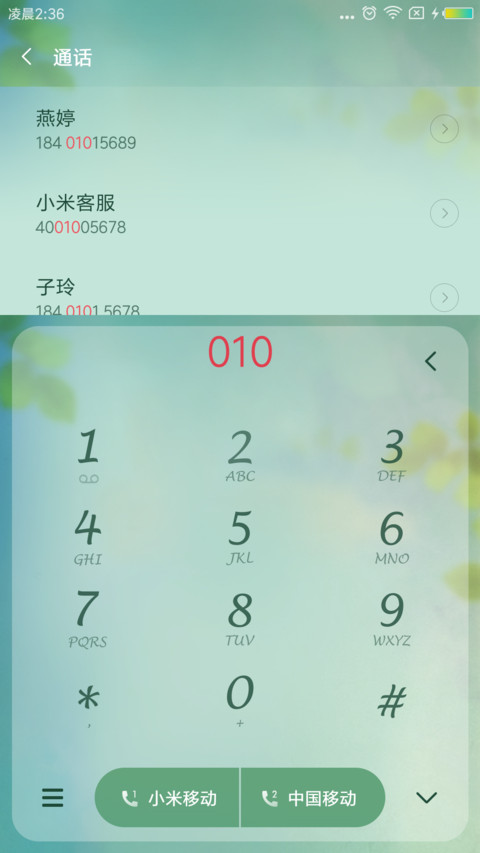Image resolution: width=480 pixels, height=853 pixels.
Task: Enter digit 7 PQRS
Action: [88, 619]
